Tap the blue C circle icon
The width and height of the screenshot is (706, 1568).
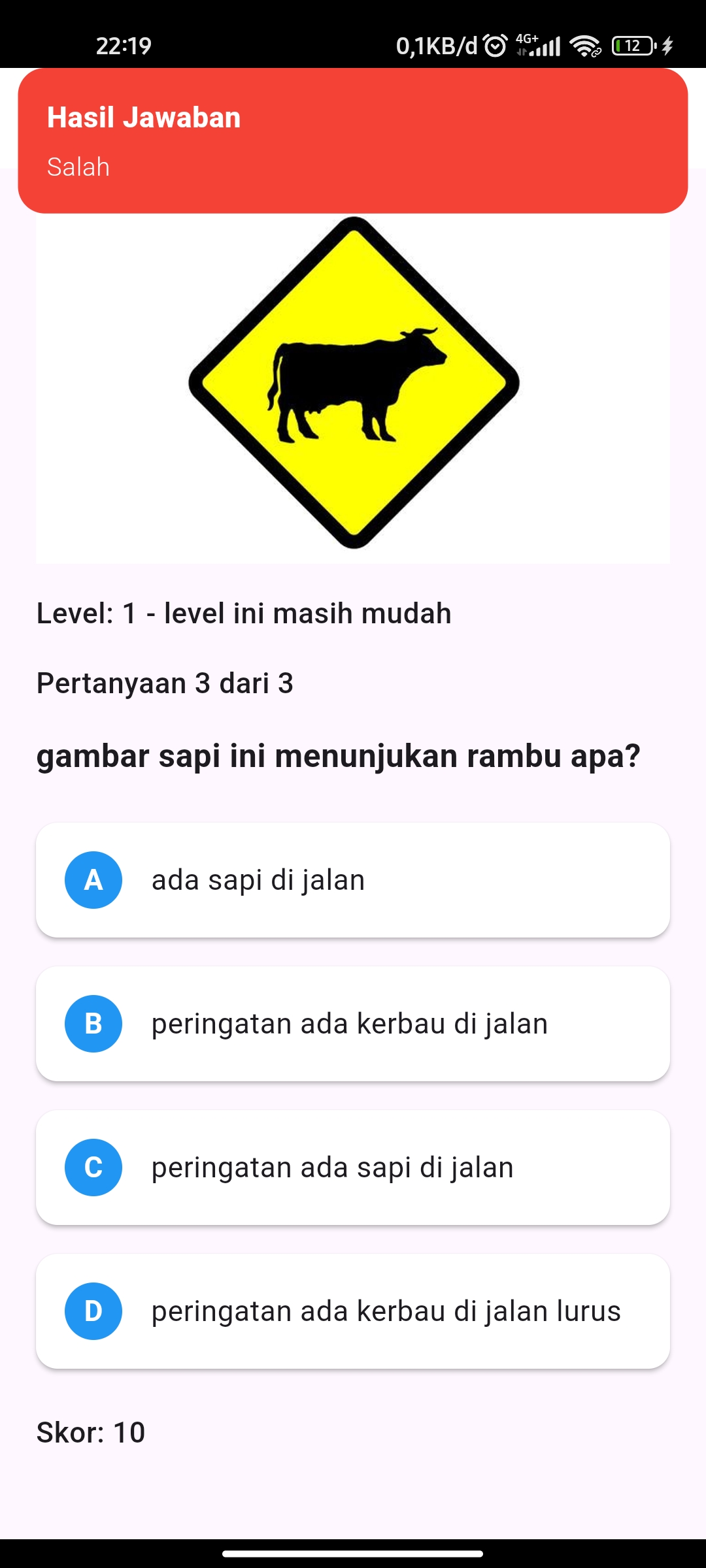(x=94, y=1168)
